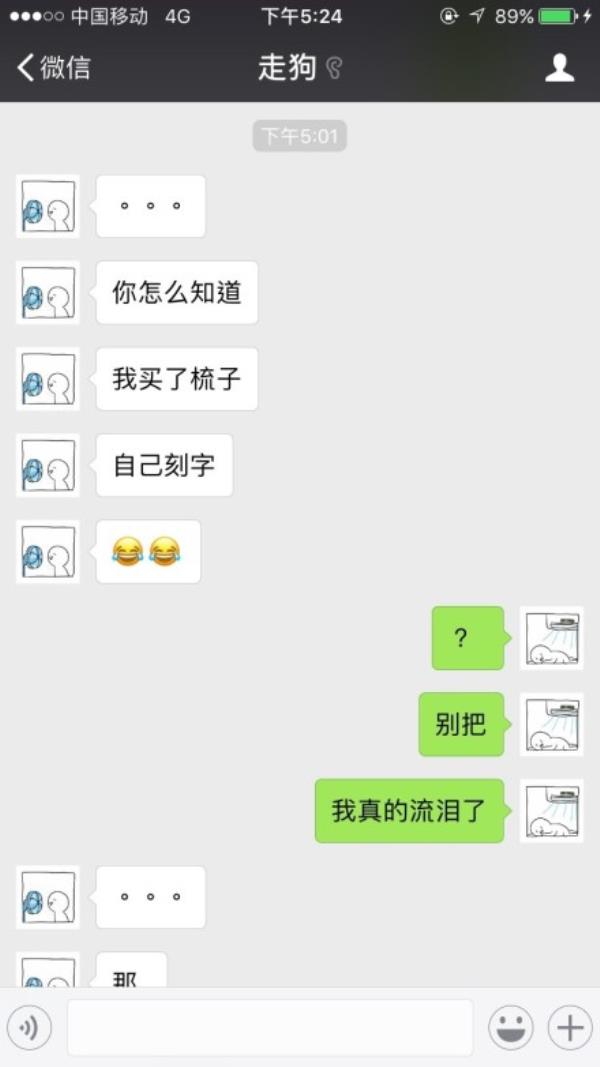The image size is (600, 1067).
Task: Open chat details via the profile icon
Action: [559, 68]
